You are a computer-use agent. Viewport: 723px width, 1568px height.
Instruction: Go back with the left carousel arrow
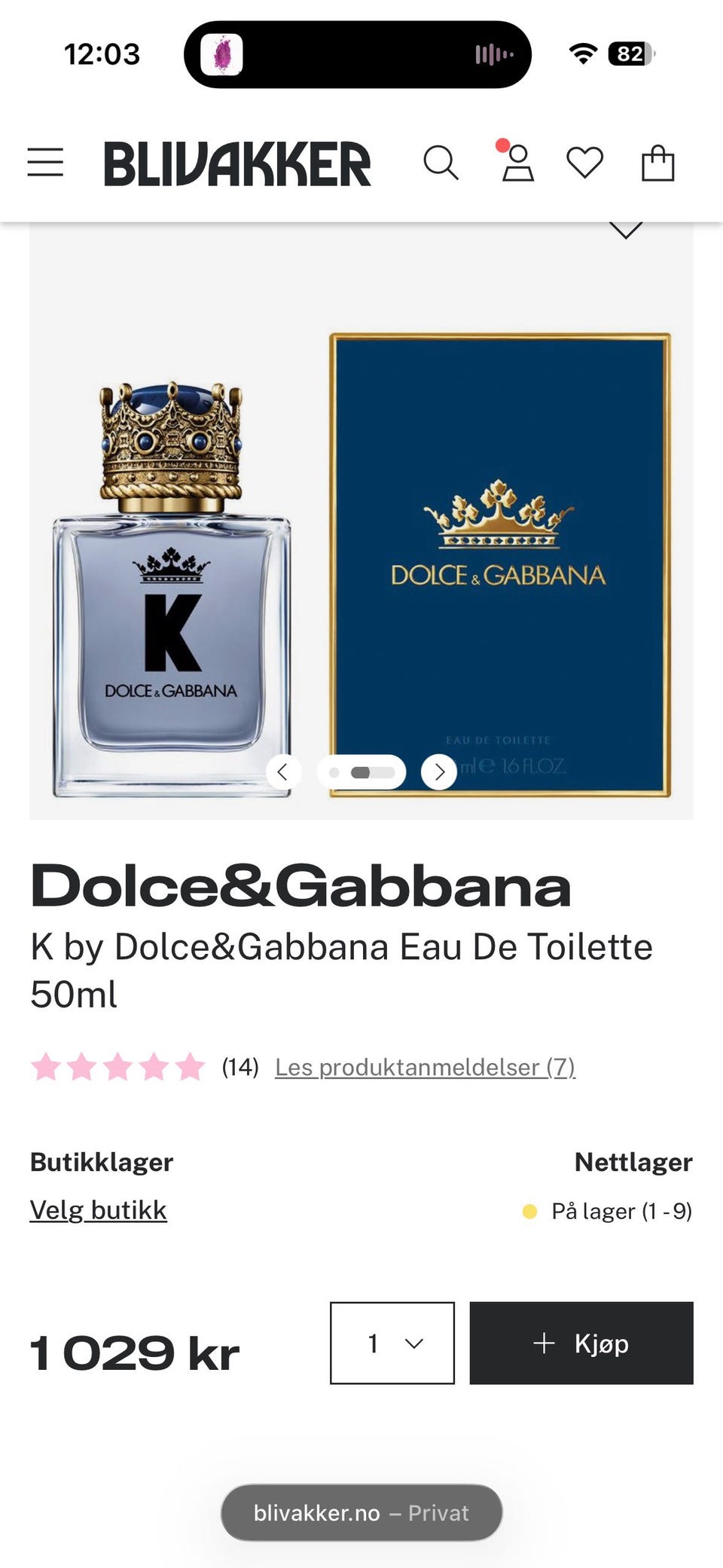(284, 772)
